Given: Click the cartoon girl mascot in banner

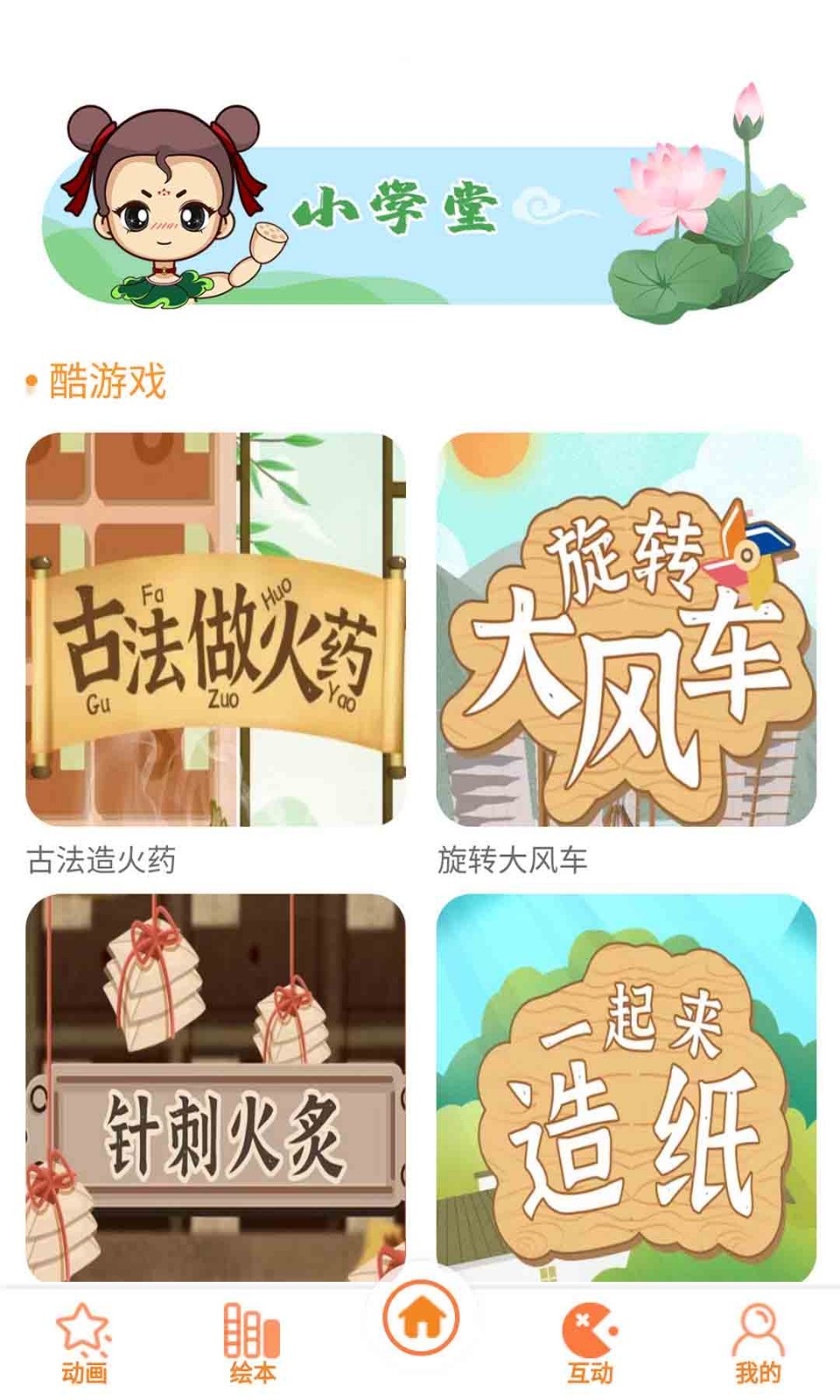Looking at the screenshot, I should pyautogui.click(x=166, y=201).
